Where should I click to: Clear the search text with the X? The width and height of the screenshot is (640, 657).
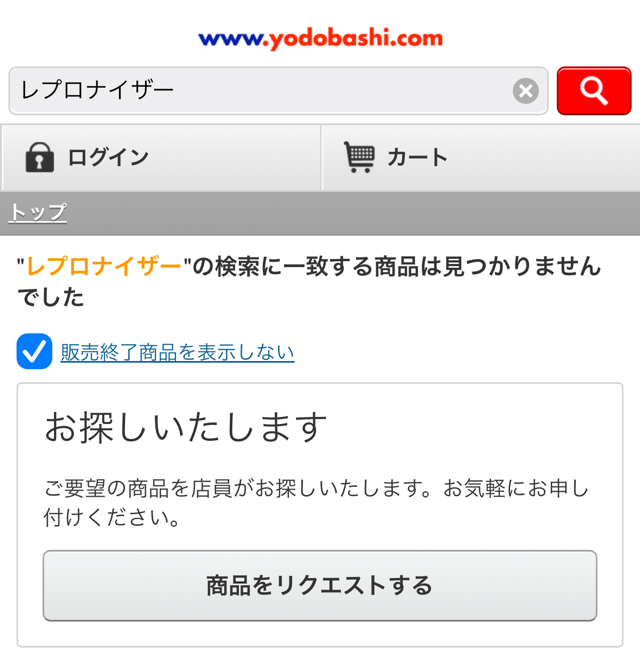pos(526,91)
